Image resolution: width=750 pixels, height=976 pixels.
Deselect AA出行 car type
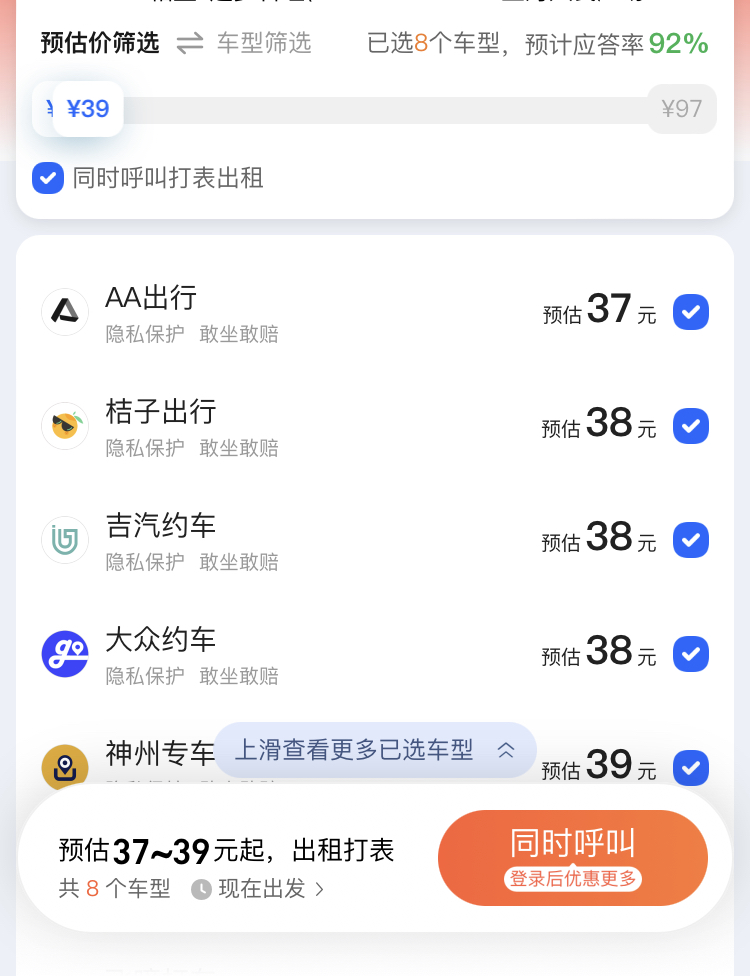(691, 312)
